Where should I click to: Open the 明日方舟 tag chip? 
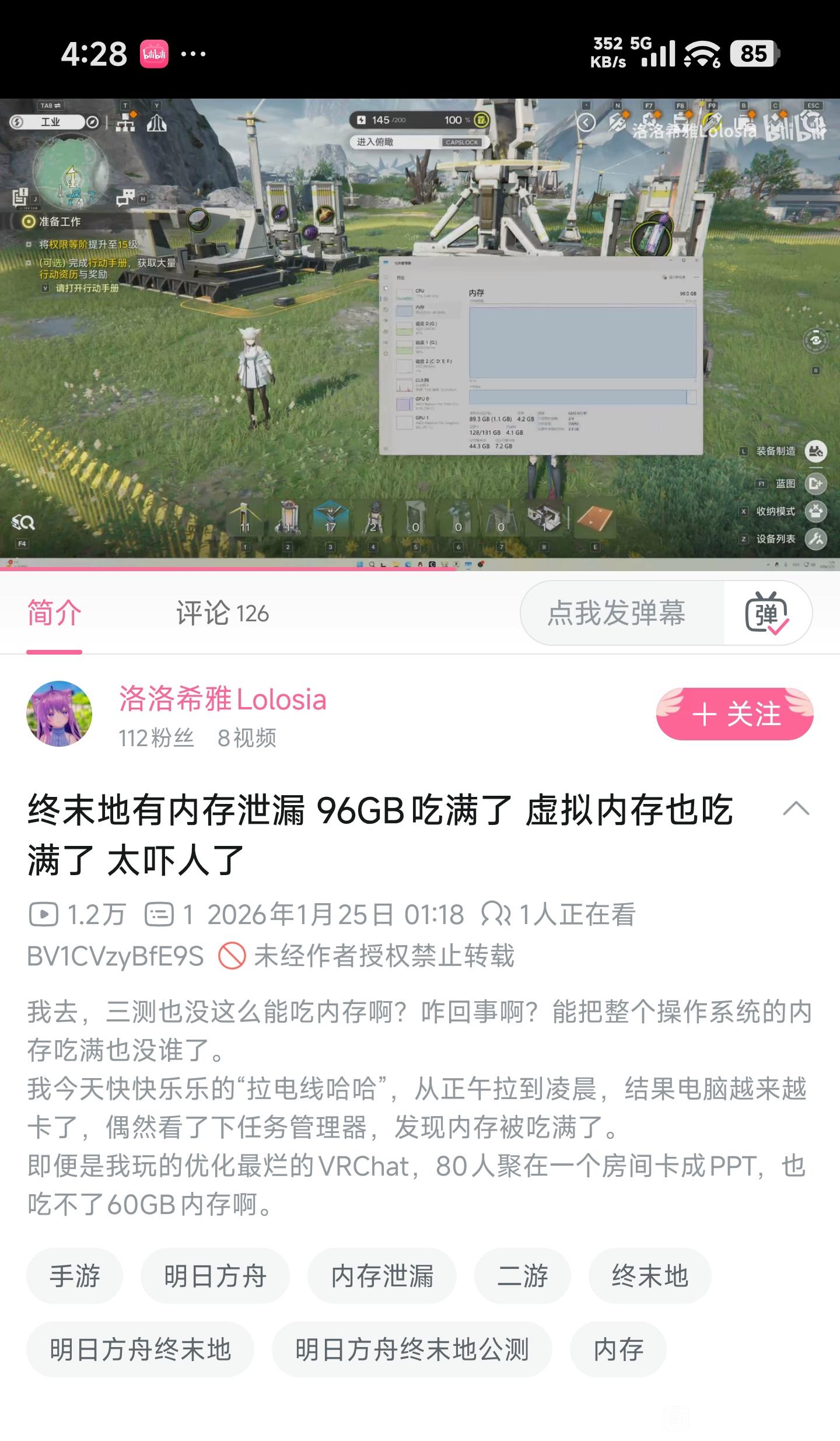click(215, 1276)
